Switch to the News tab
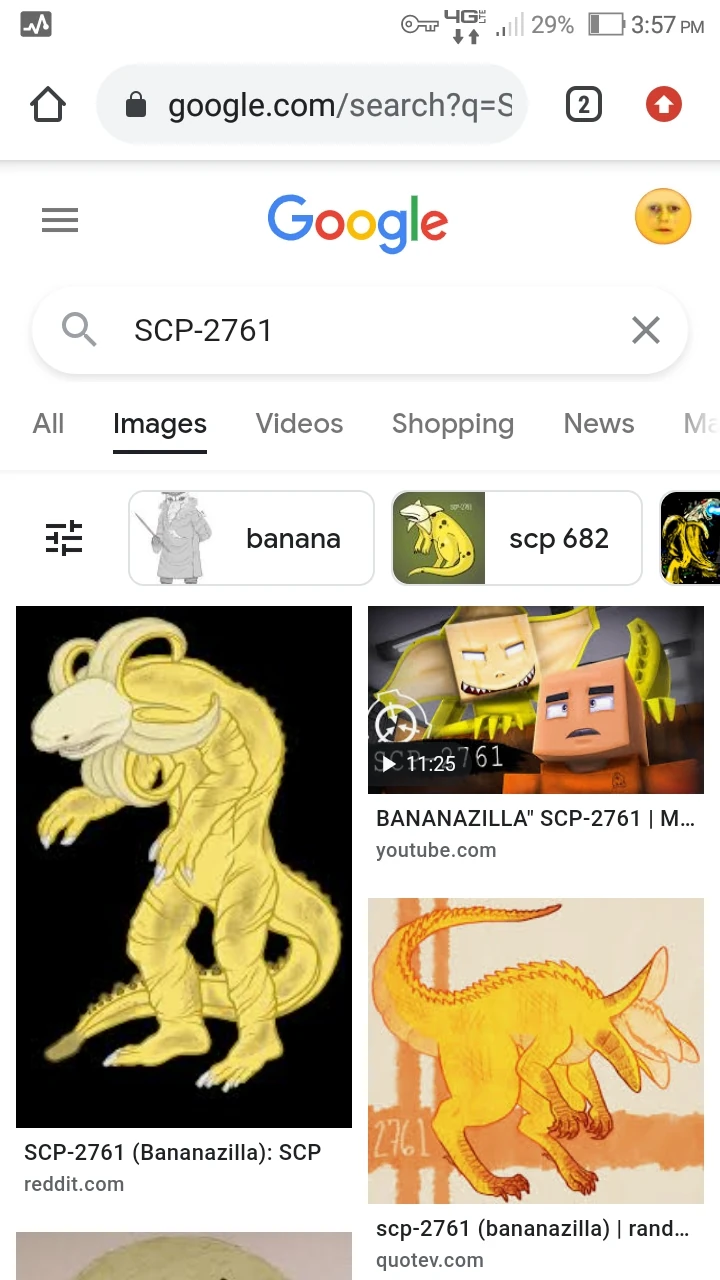The height and width of the screenshot is (1280, 720). (x=598, y=424)
